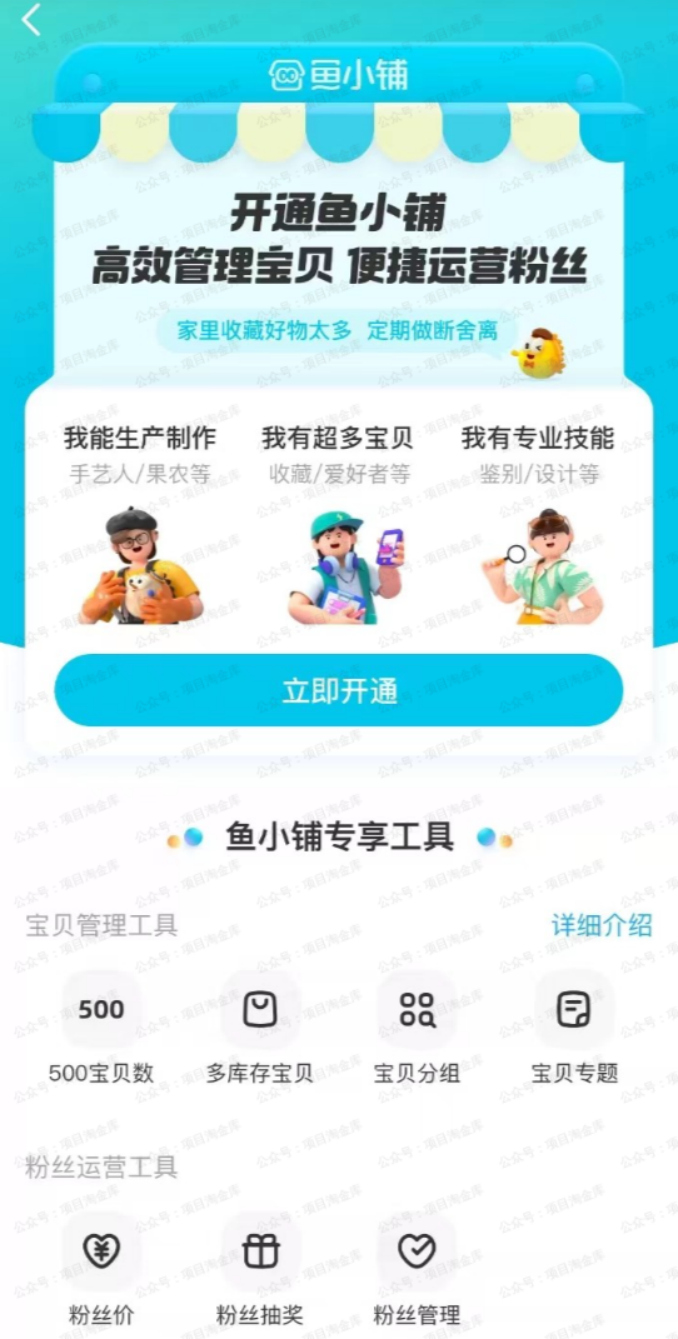Open the 详细介绍 link
This screenshot has height=1339, width=678.
click(601, 925)
